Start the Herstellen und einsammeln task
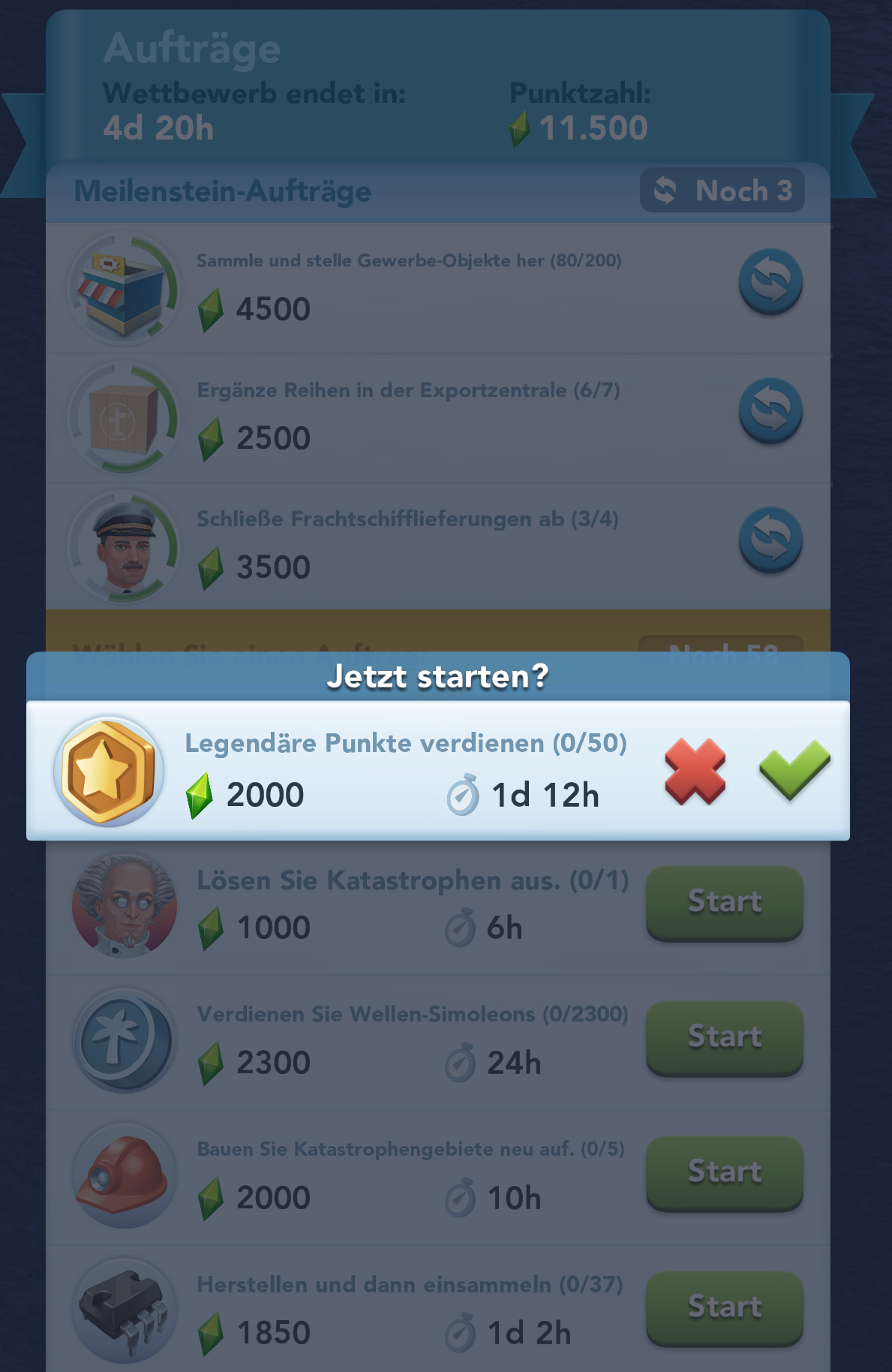 pyautogui.click(x=724, y=1307)
